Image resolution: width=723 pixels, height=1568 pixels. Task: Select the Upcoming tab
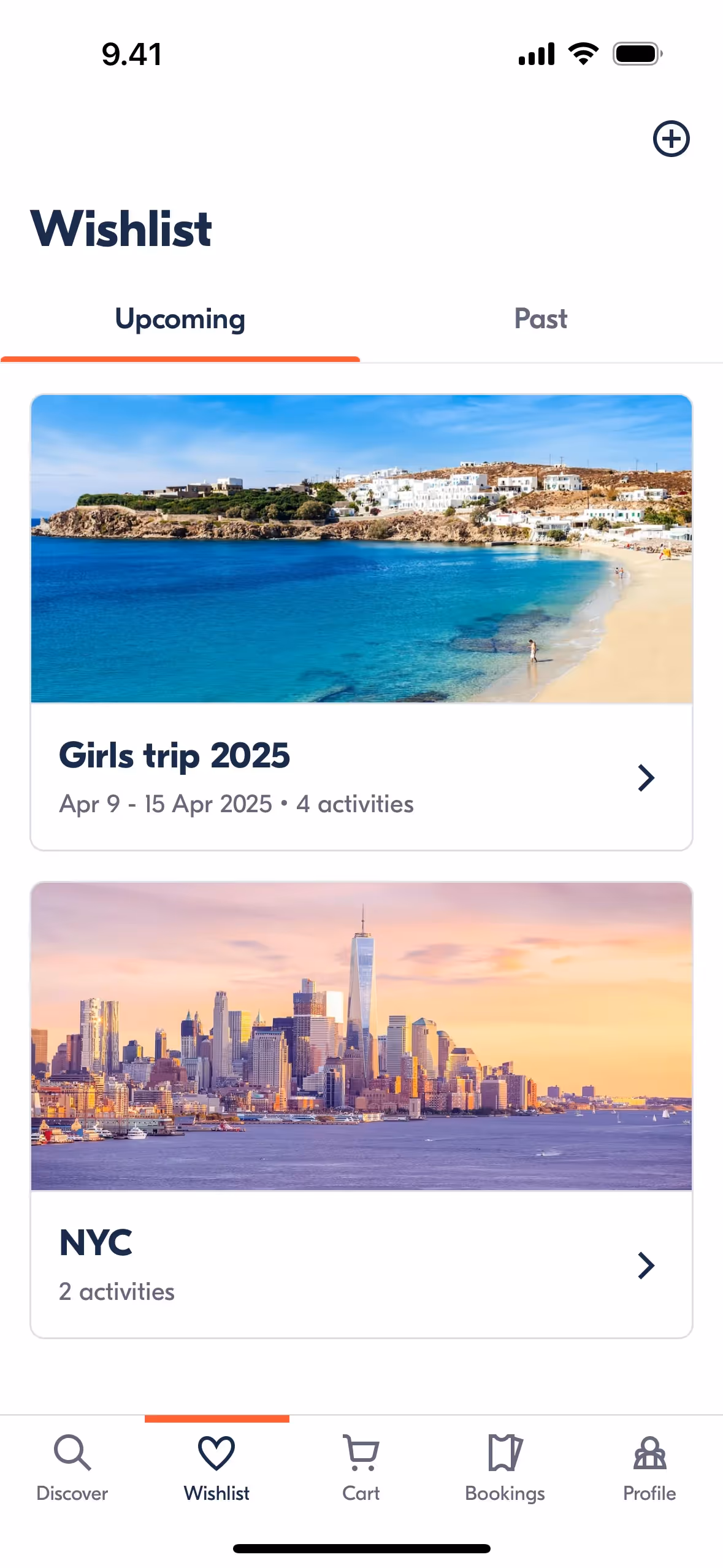tap(180, 319)
